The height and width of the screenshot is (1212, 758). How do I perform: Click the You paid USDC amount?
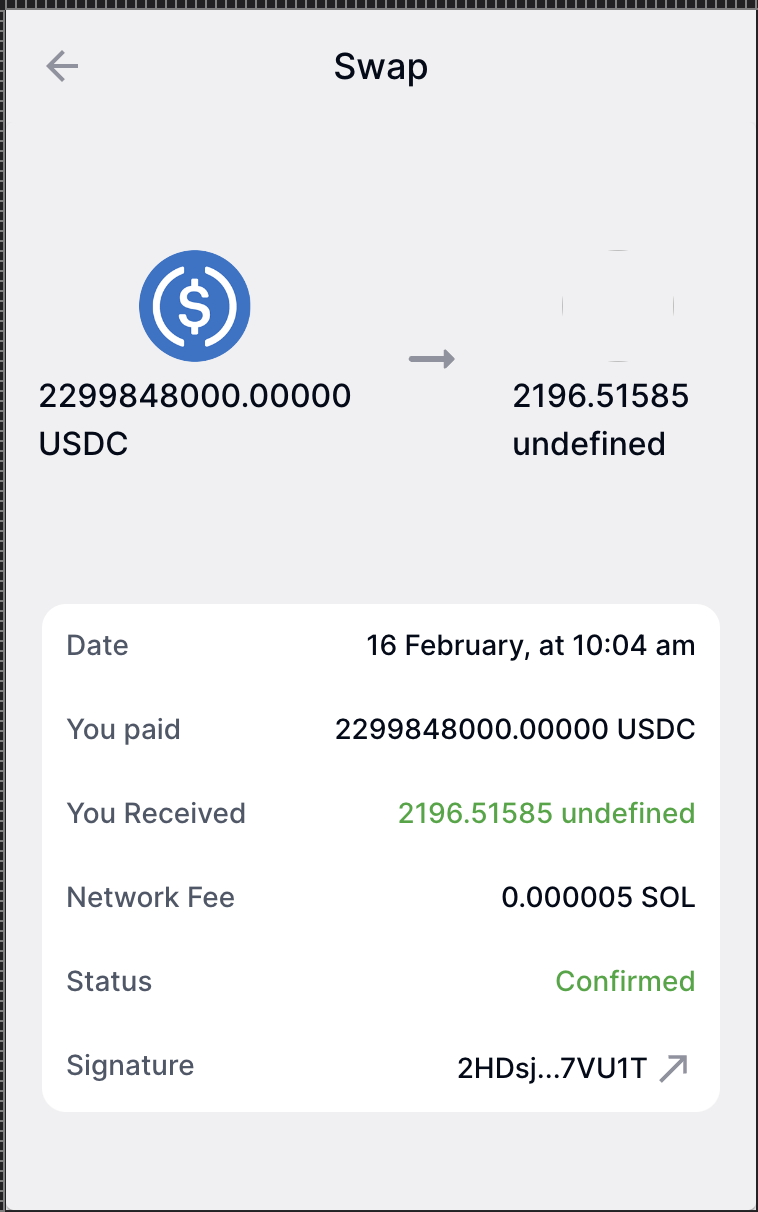pyautogui.click(x=516, y=729)
